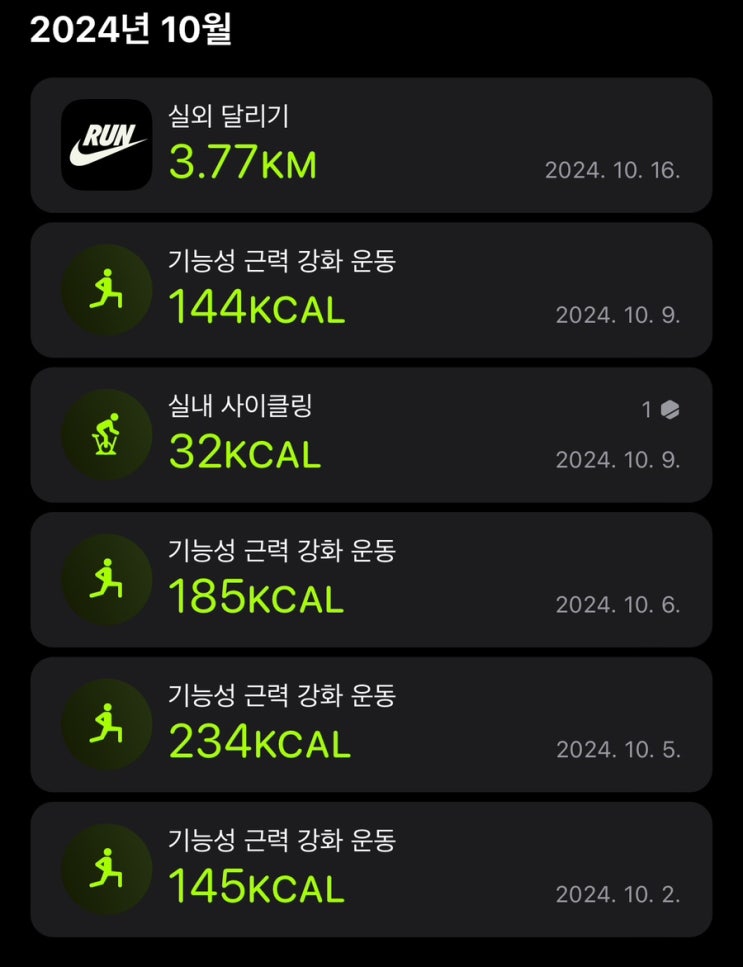This screenshot has height=967, width=743.
Task: Open the 144KCAL strength workout from October 9
Action: tap(371, 290)
